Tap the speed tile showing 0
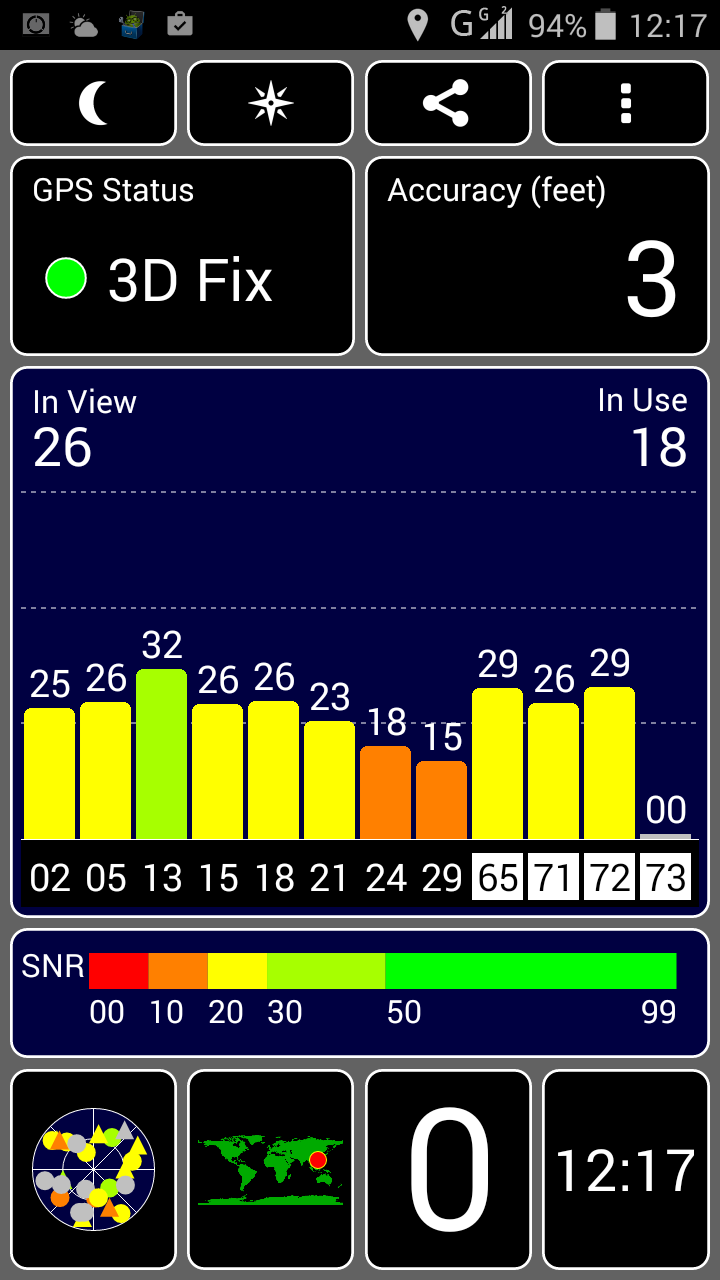The height and width of the screenshot is (1280, 720). tap(448, 1170)
